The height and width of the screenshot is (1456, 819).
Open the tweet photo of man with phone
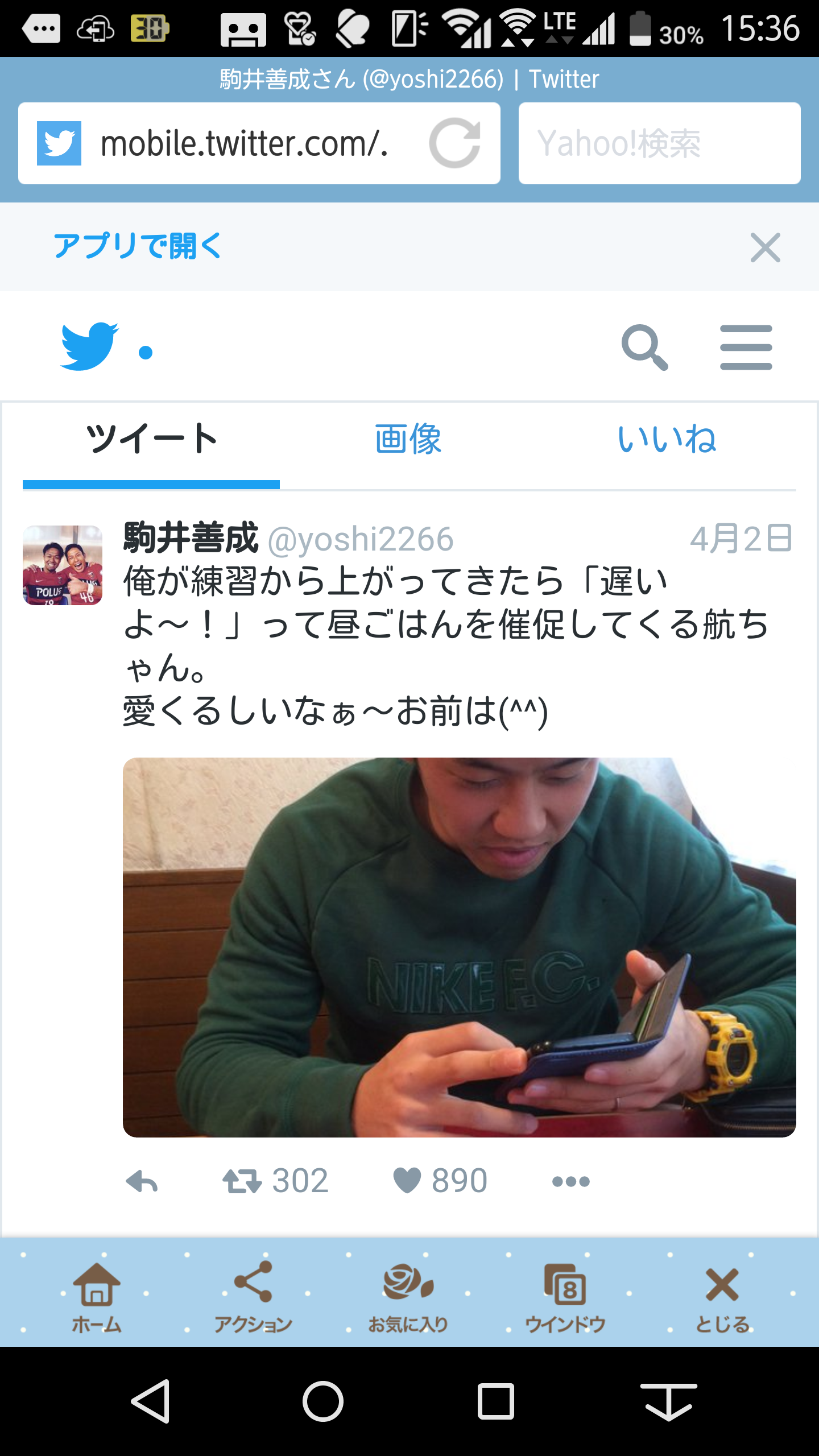458,947
